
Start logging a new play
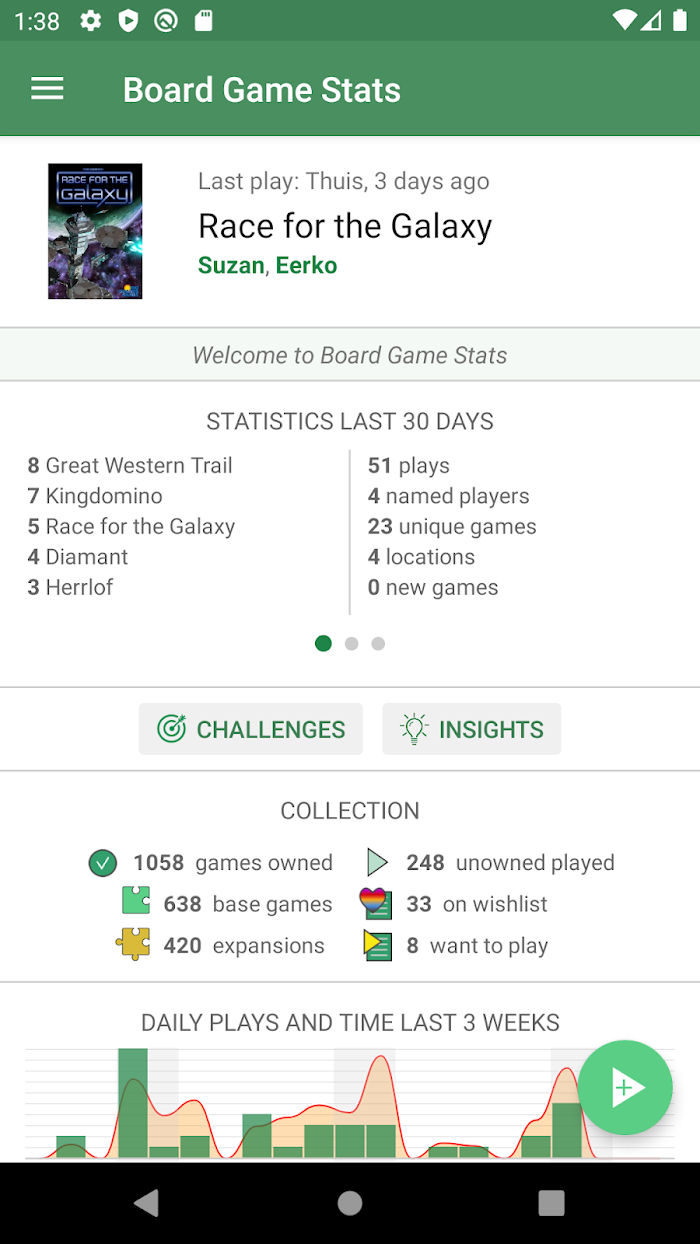(x=625, y=1087)
